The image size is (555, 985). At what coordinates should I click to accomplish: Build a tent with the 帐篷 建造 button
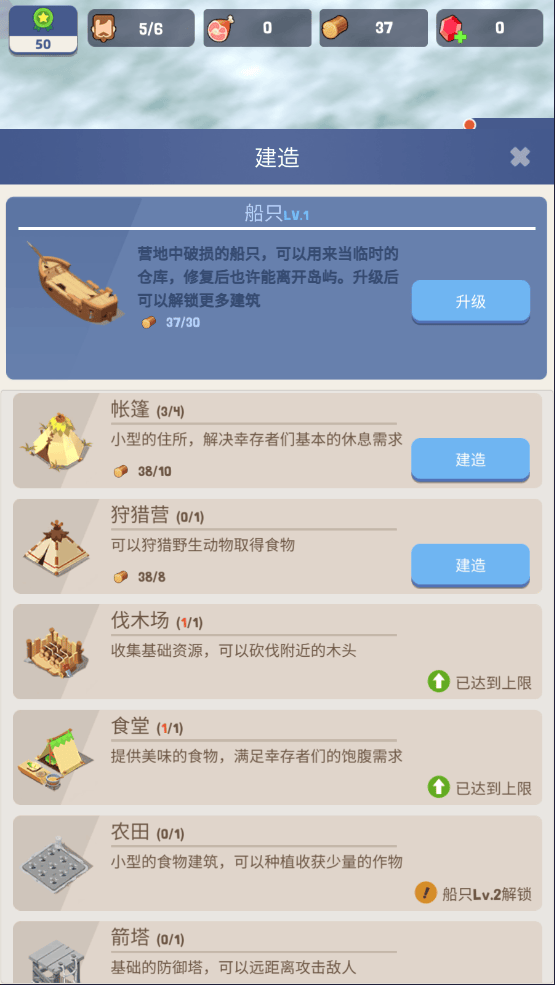click(471, 459)
